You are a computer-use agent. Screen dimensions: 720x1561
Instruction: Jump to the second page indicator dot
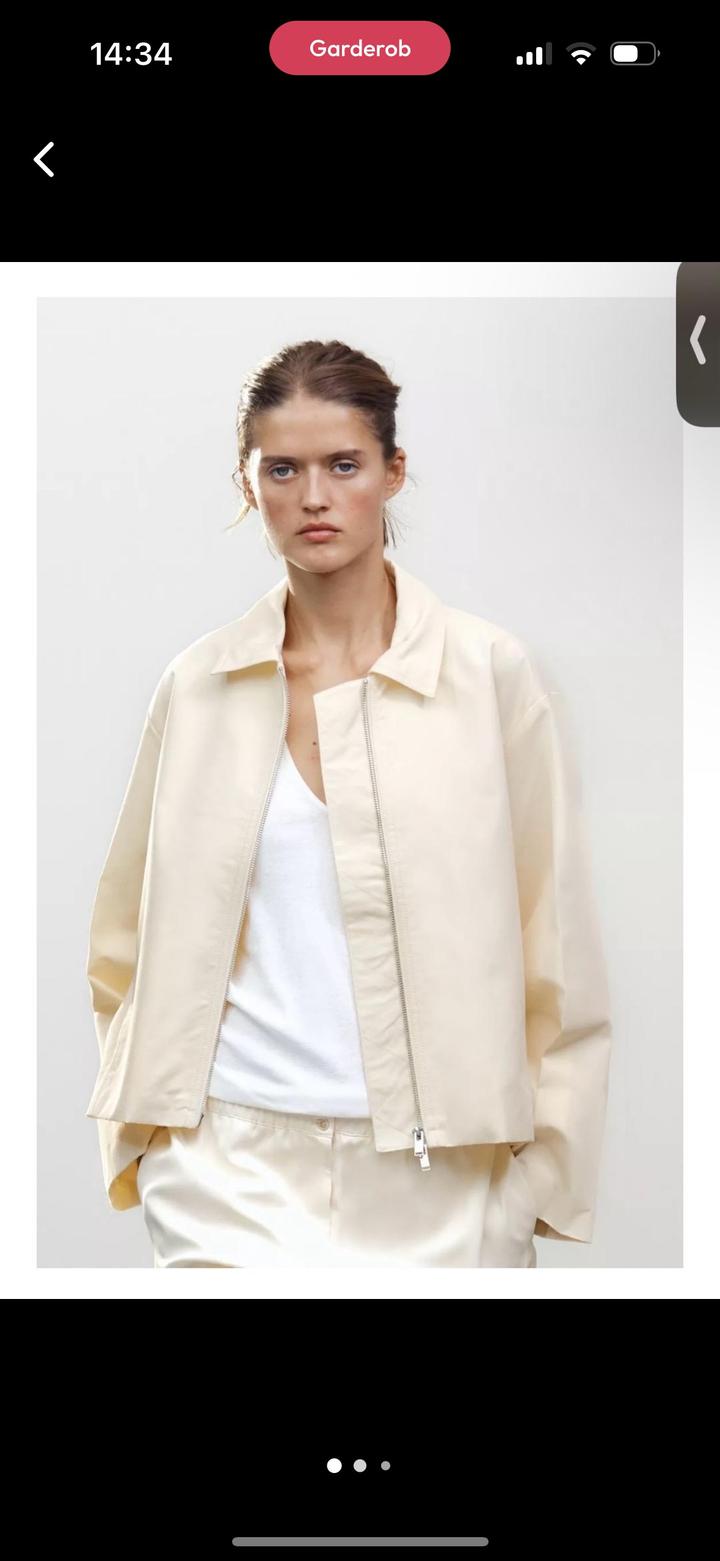(360, 1466)
